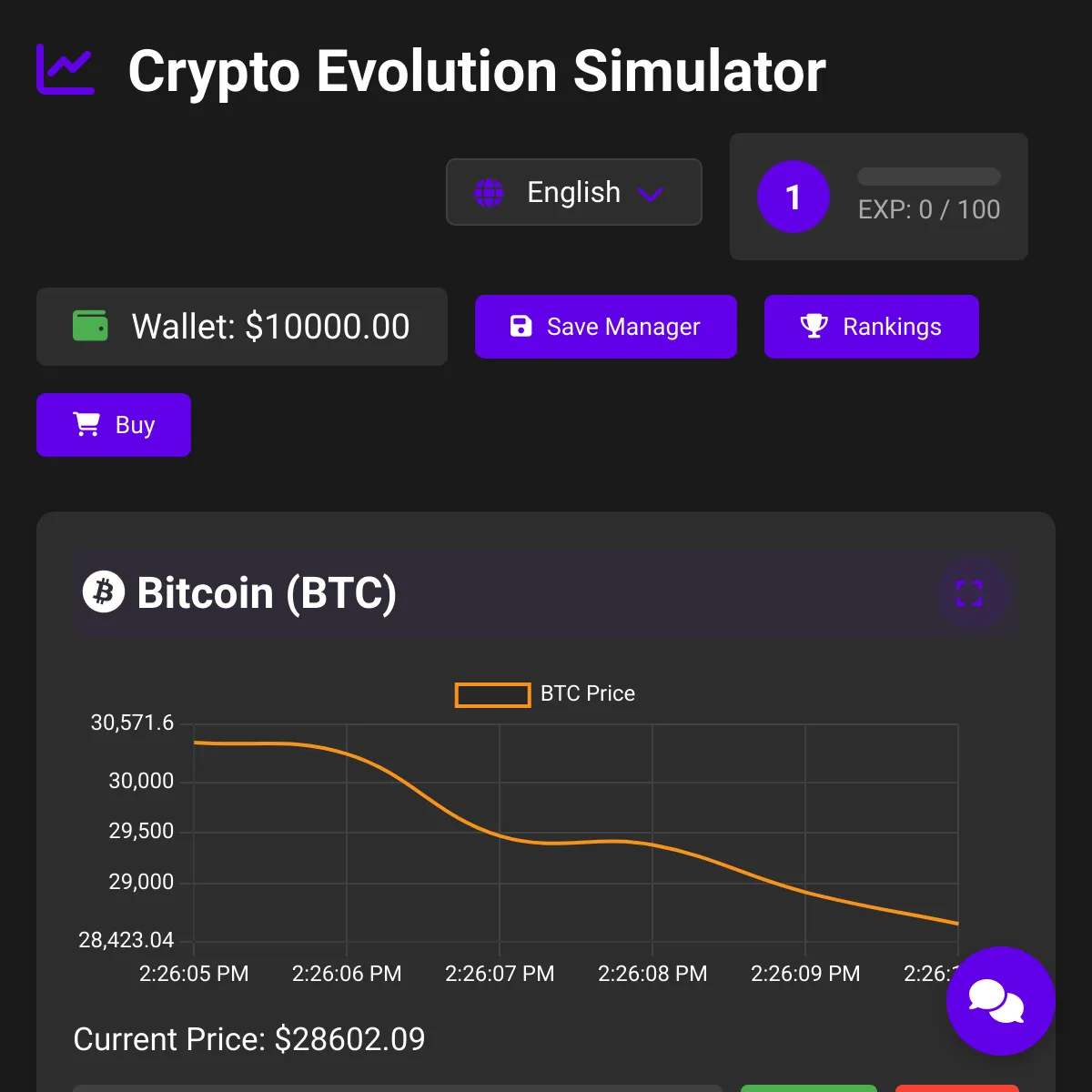Screen dimensions: 1092x1092
Task: Tap the Buy button
Action: click(x=114, y=425)
